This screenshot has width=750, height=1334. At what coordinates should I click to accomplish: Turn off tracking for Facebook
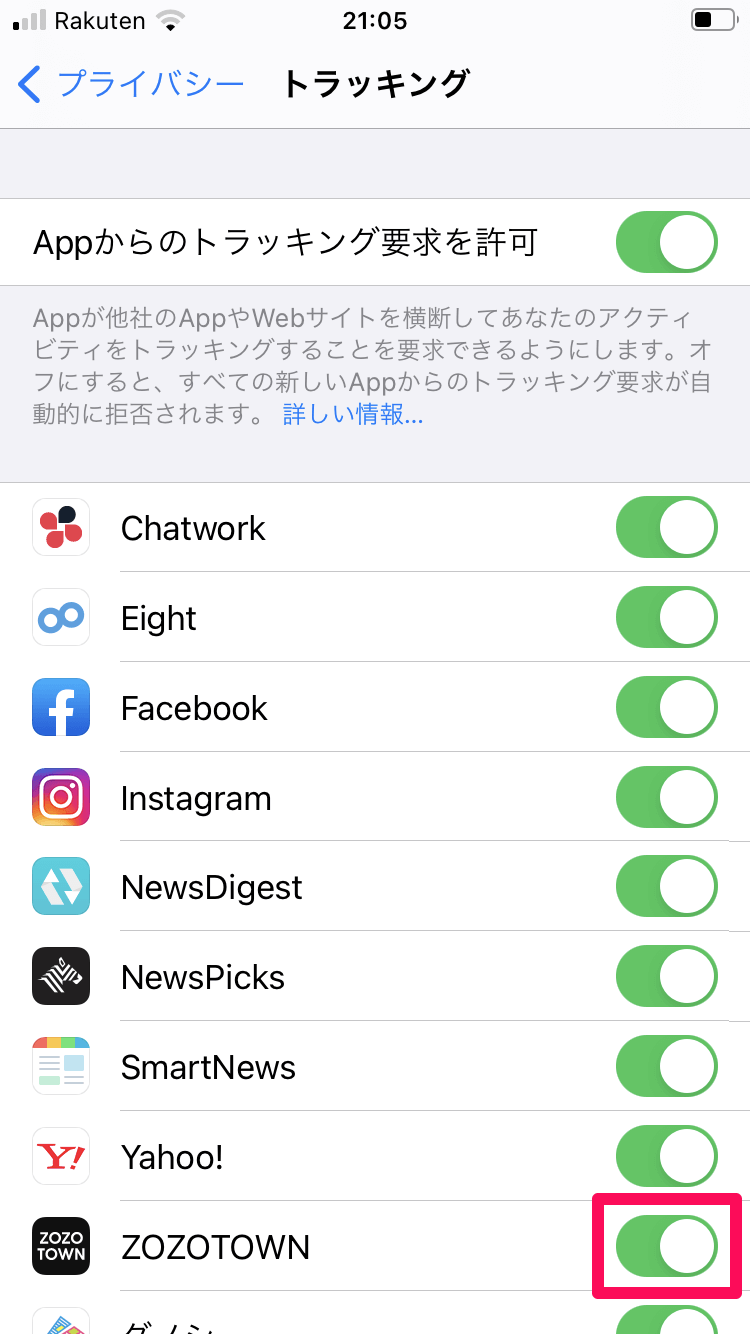click(666, 707)
